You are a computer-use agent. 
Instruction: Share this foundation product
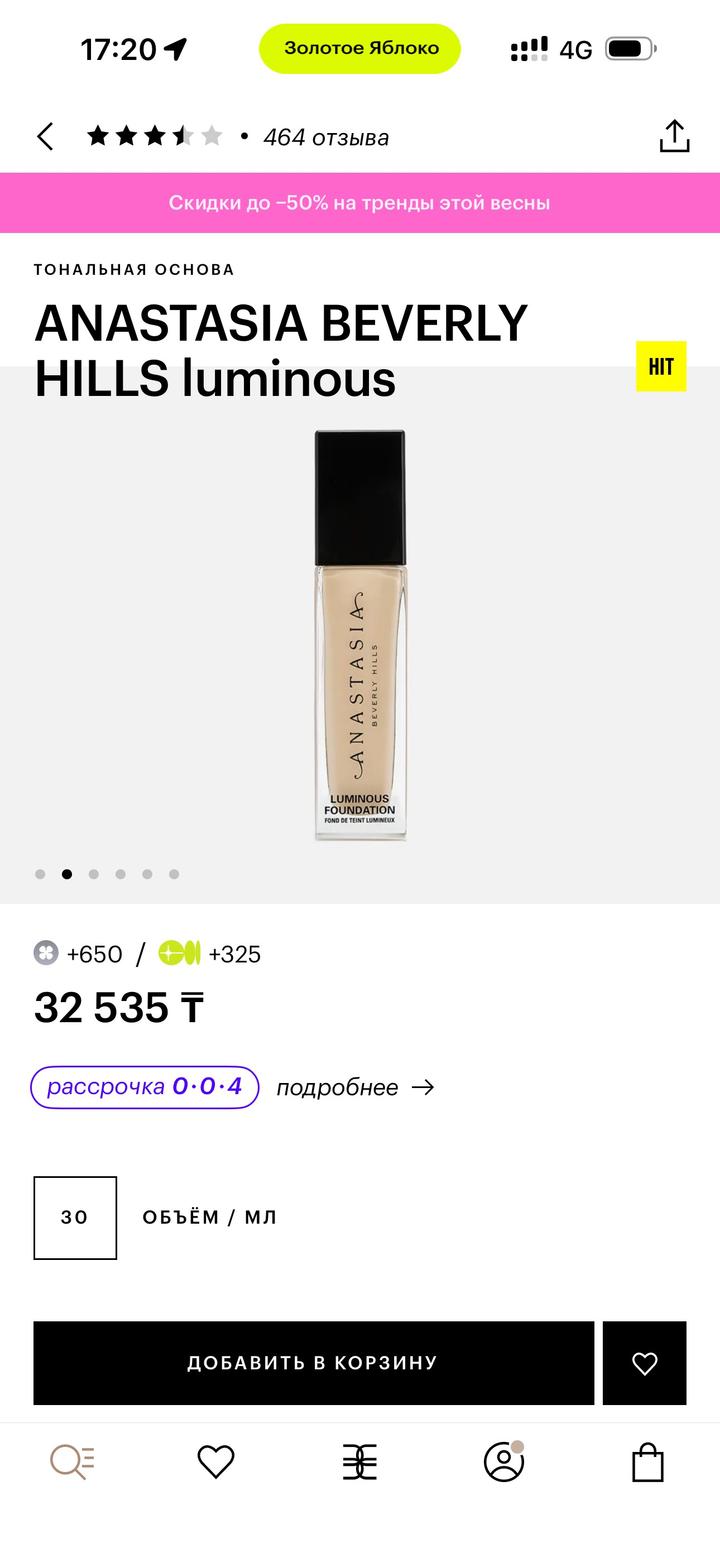[x=675, y=137]
